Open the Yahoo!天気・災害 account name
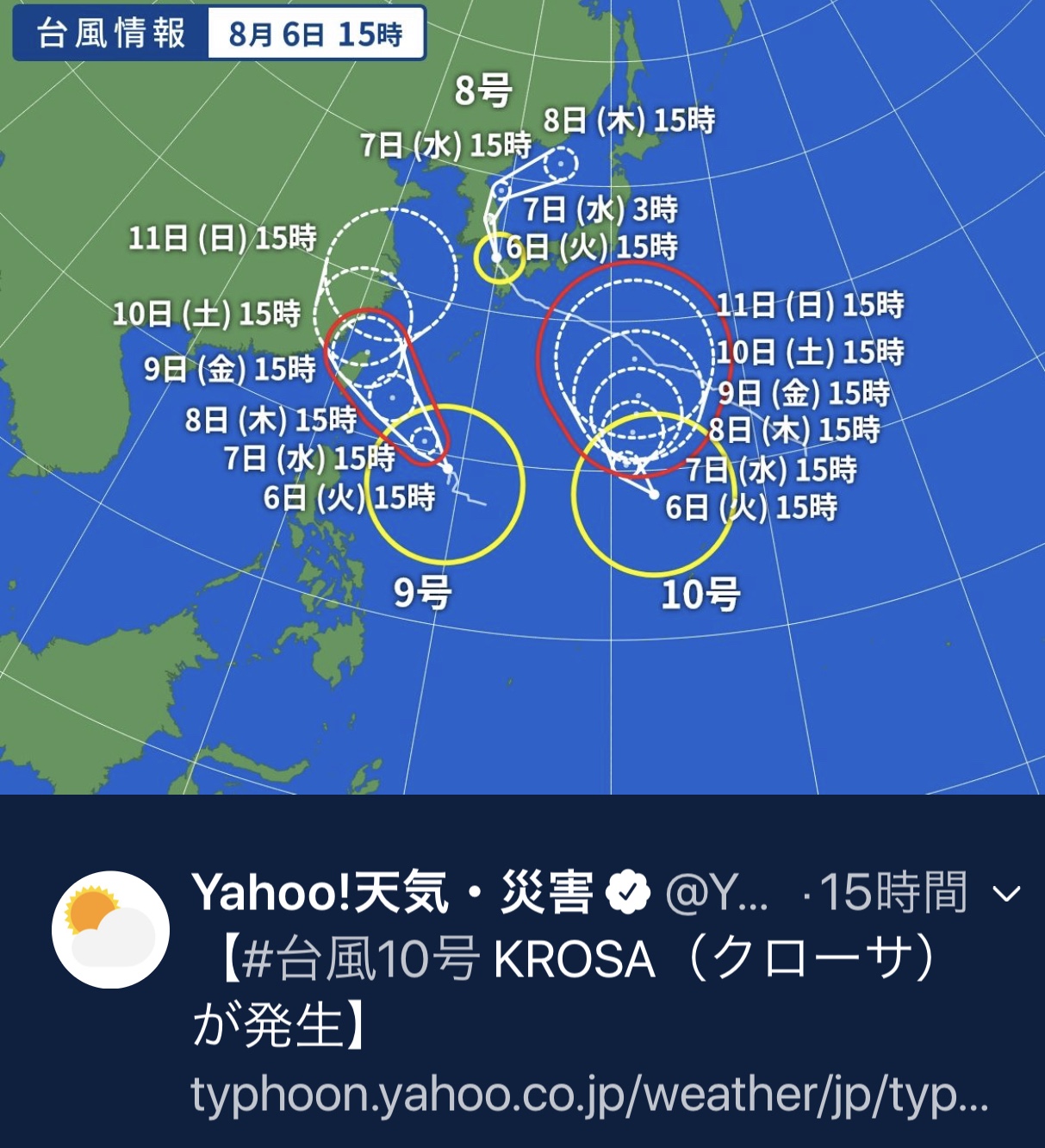 click(392, 893)
